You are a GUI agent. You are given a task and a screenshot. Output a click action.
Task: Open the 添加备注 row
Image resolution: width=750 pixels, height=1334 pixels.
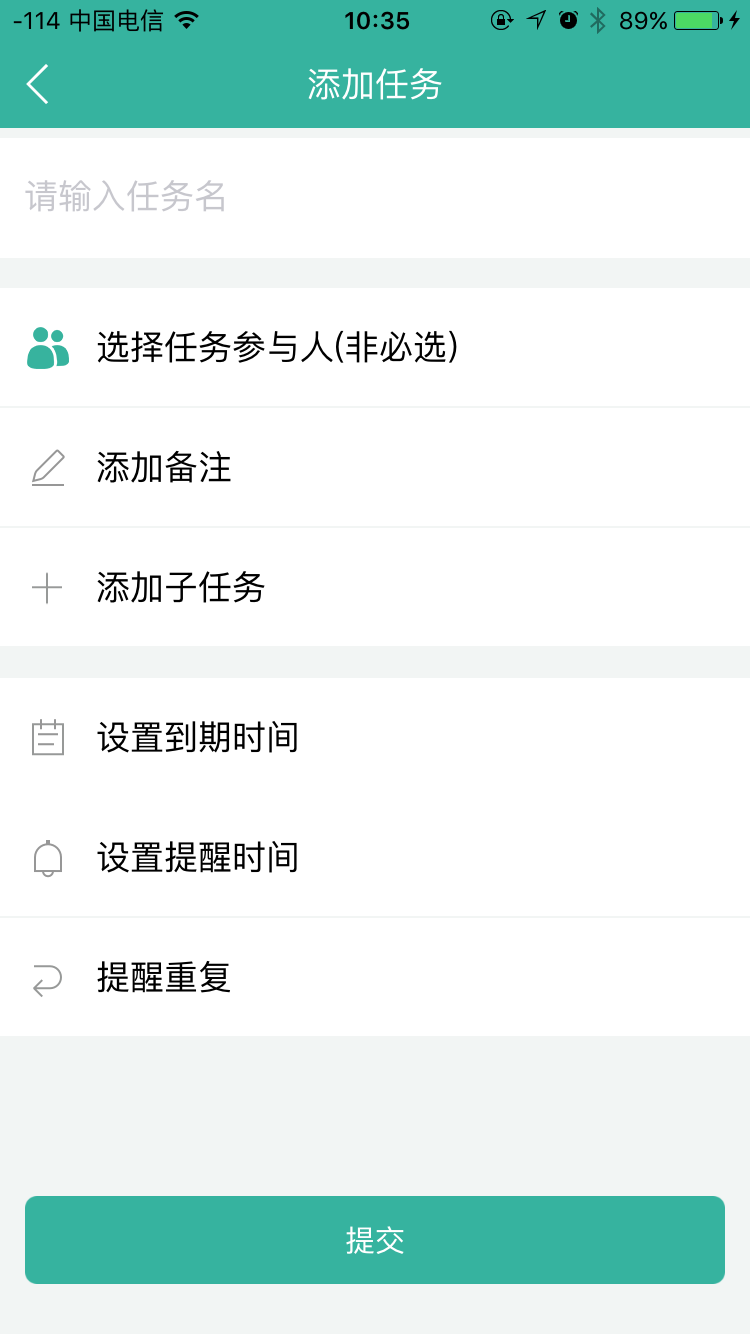point(375,467)
